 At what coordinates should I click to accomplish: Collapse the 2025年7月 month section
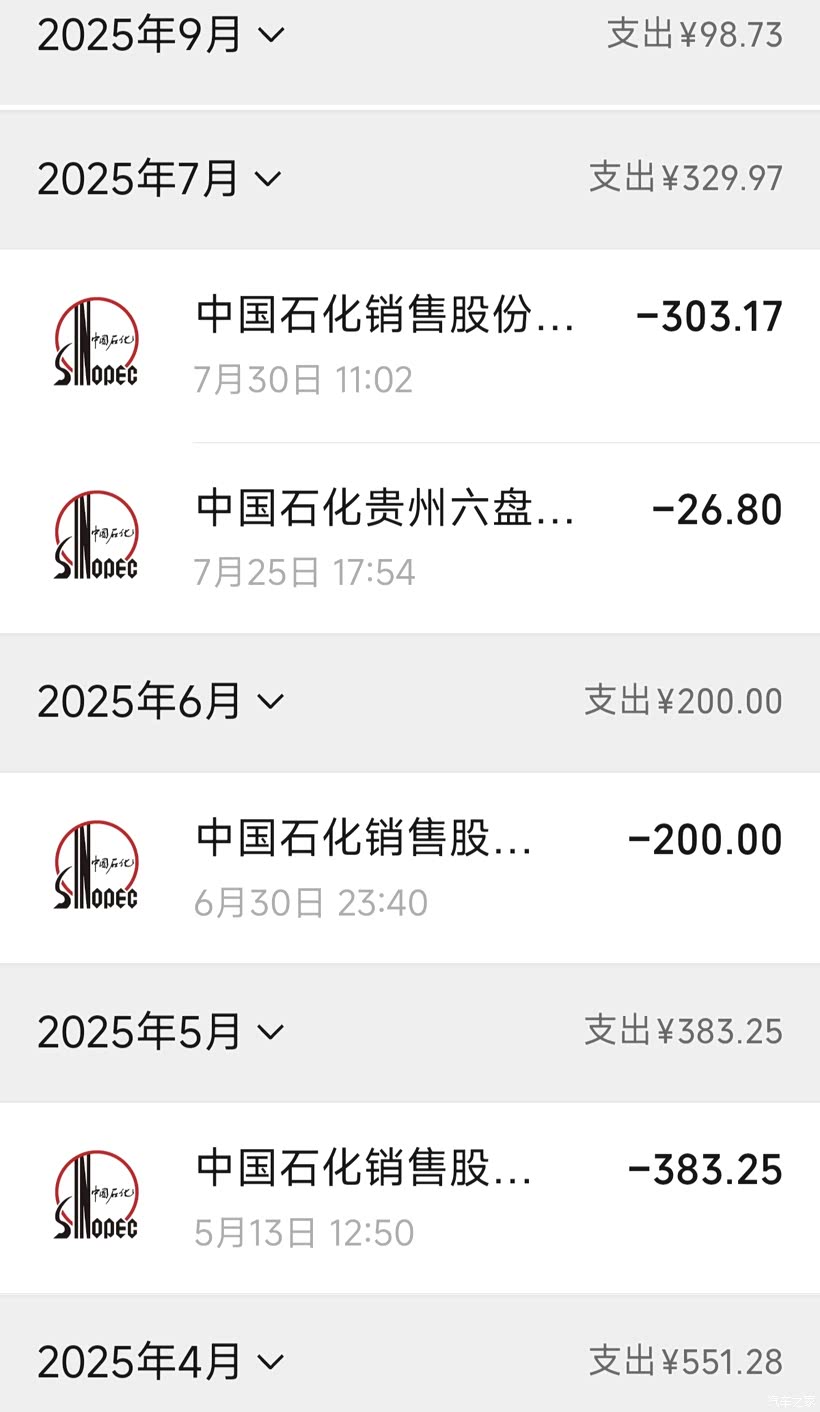coord(268,179)
